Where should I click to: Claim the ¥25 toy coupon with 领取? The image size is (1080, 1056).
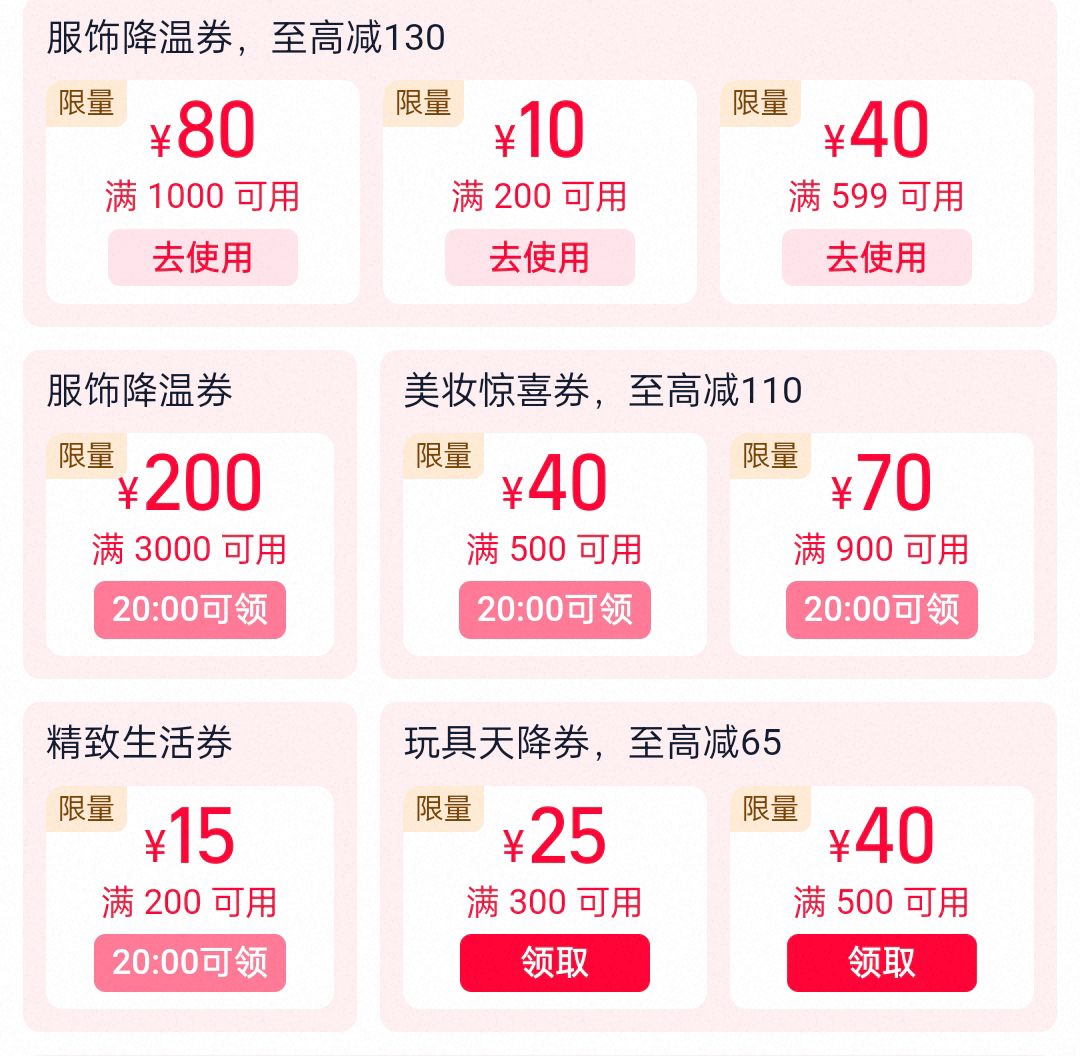click(x=554, y=962)
